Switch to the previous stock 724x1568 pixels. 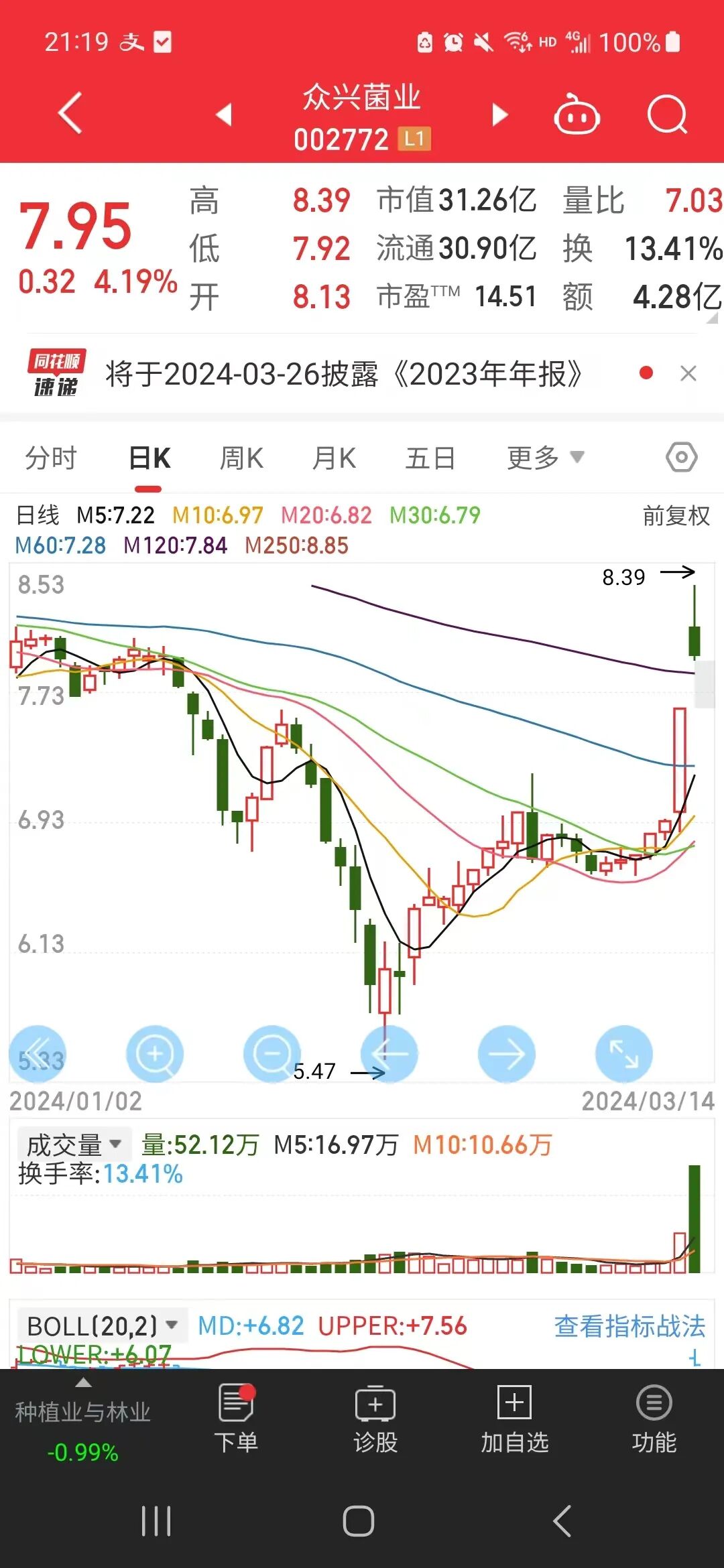(224, 114)
